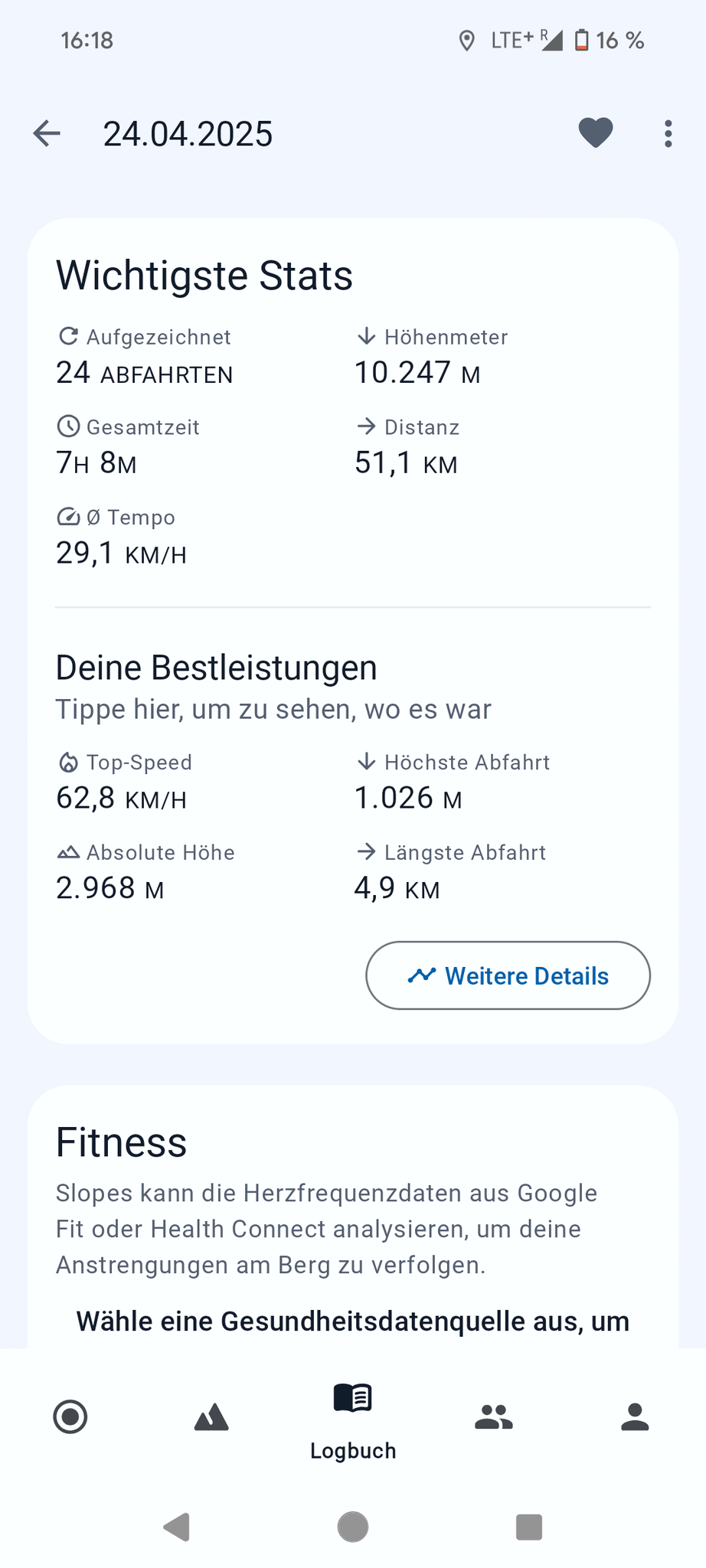Go back from the 24.04.2025 log
Image resolution: width=706 pixels, height=1568 pixels.
click(47, 133)
